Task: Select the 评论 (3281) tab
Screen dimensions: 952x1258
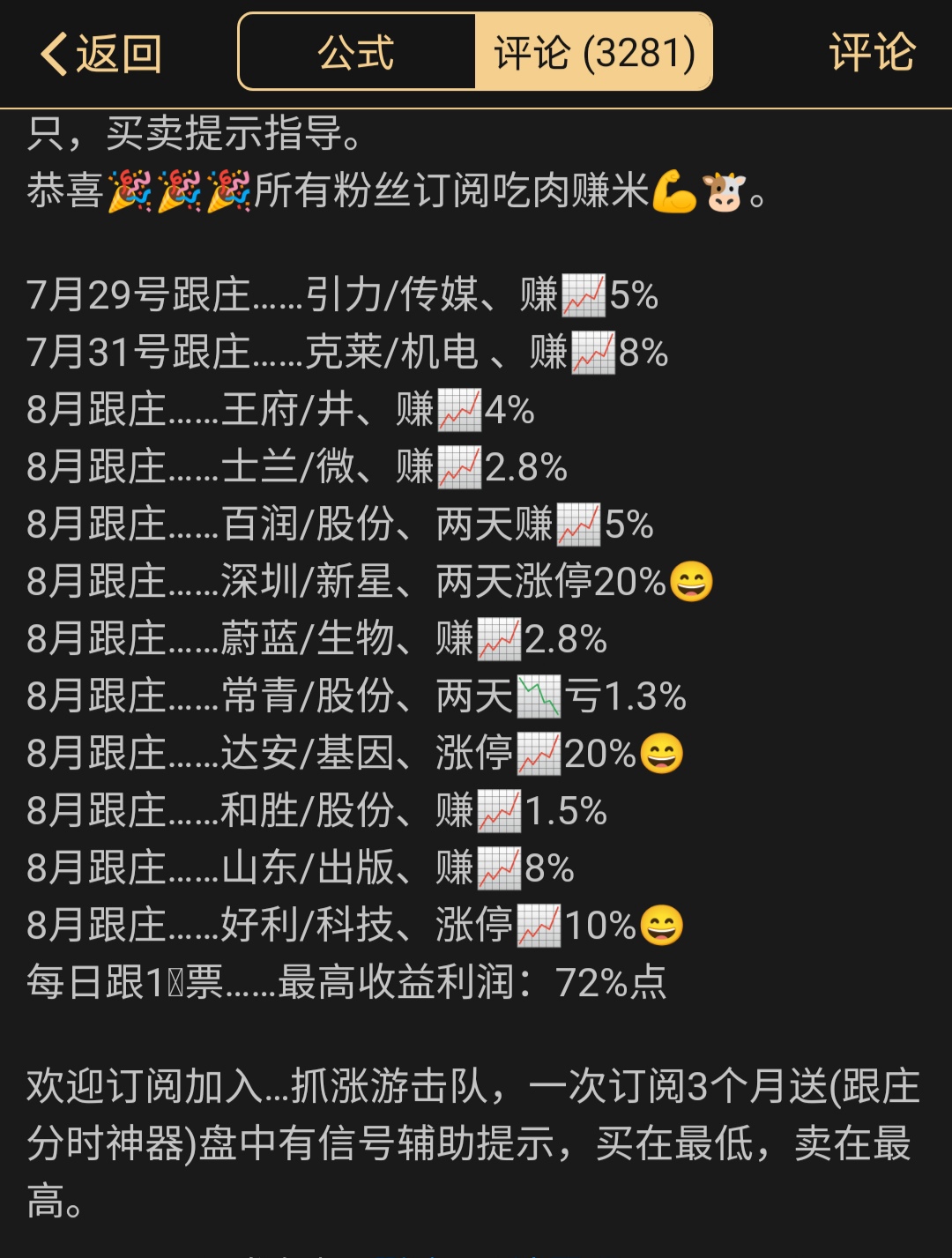Action: pyautogui.click(x=594, y=53)
